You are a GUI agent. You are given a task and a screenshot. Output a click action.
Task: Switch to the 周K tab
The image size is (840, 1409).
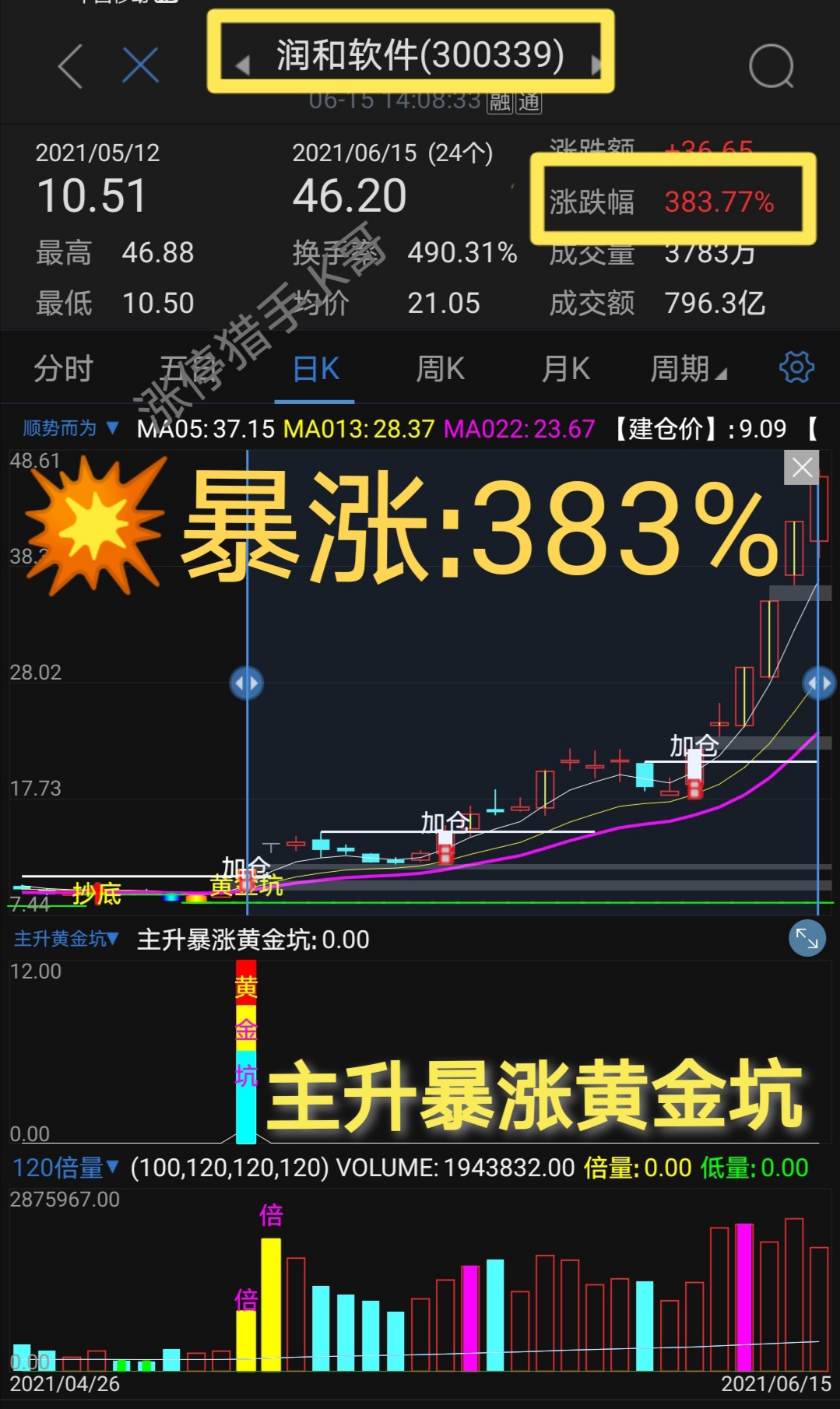click(440, 369)
